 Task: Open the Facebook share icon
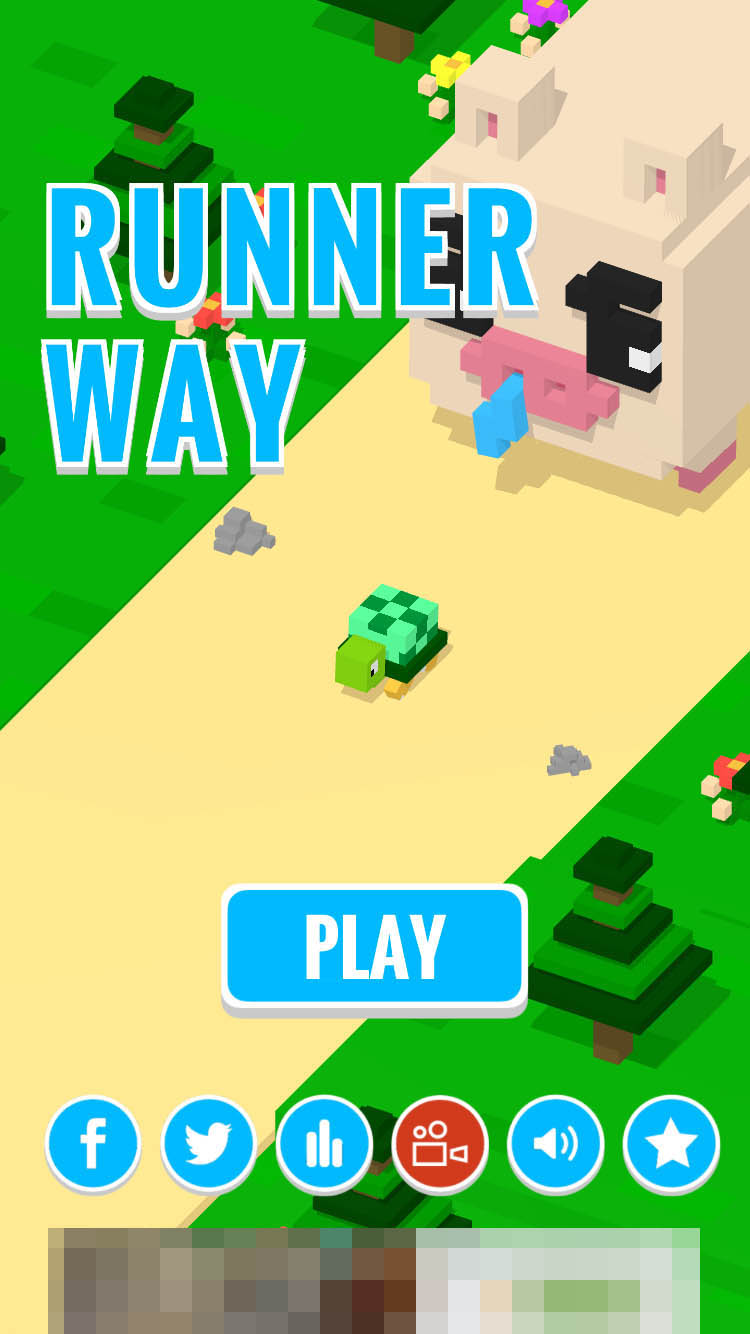click(x=93, y=1144)
